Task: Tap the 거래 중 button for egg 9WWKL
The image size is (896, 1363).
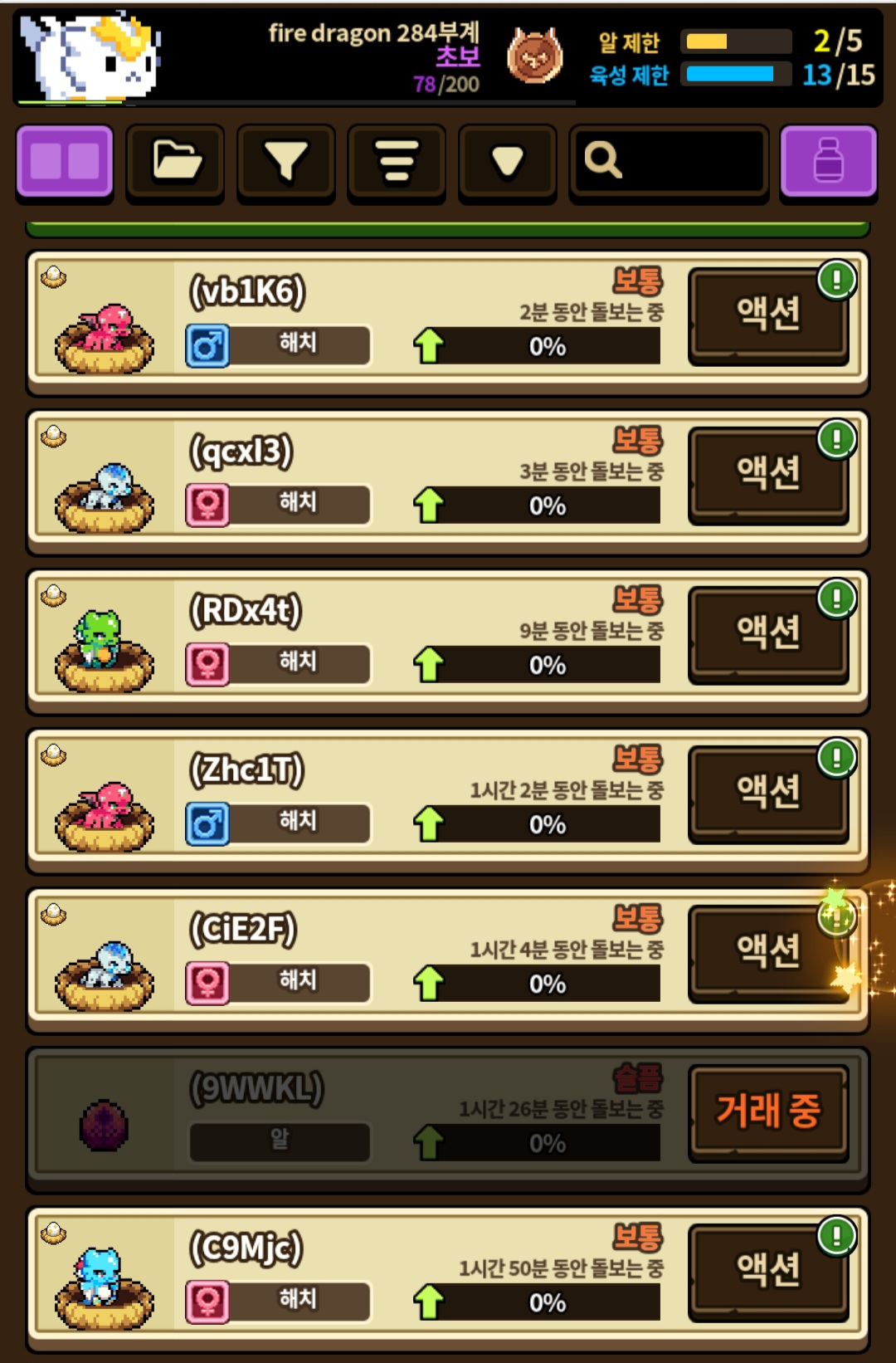Action: [768, 1113]
